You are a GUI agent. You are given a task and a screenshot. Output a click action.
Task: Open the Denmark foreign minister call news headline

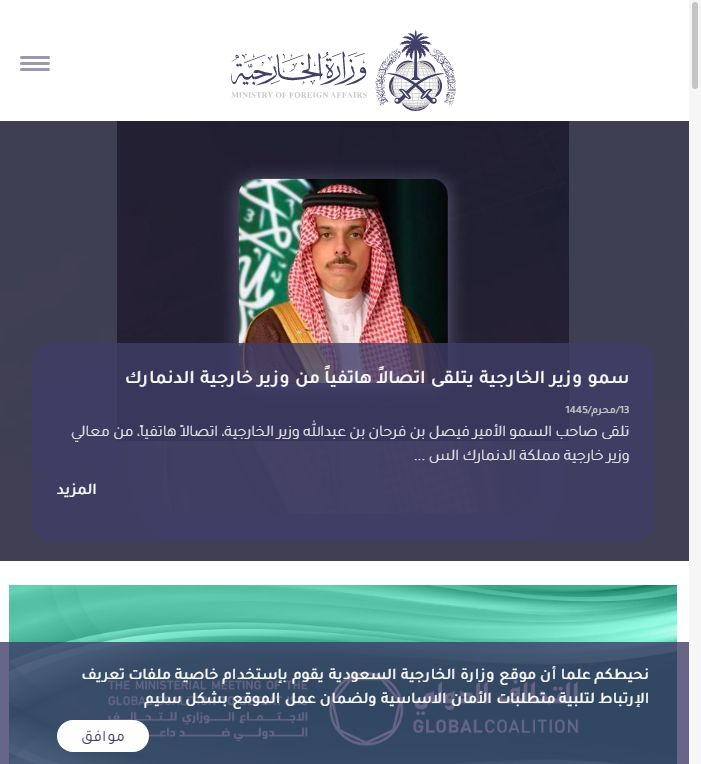[x=377, y=378]
